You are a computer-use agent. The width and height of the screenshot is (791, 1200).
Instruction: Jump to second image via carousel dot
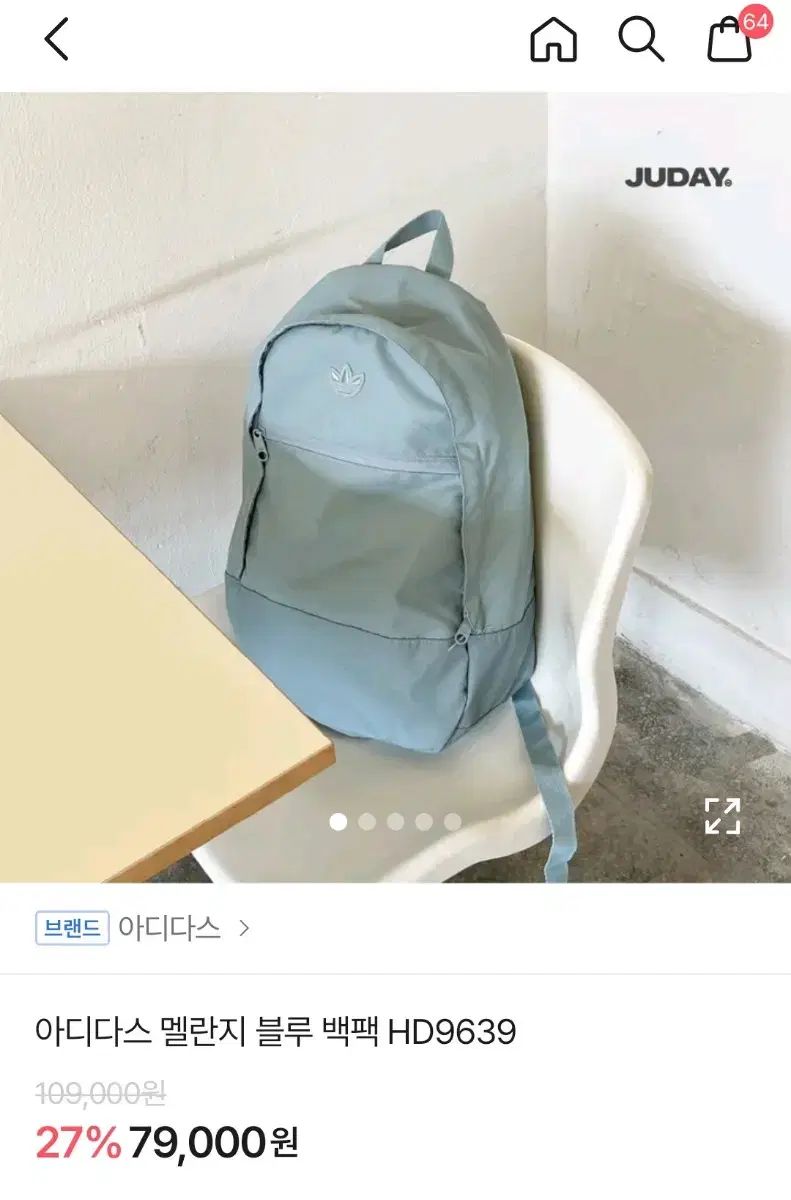click(x=369, y=822)
